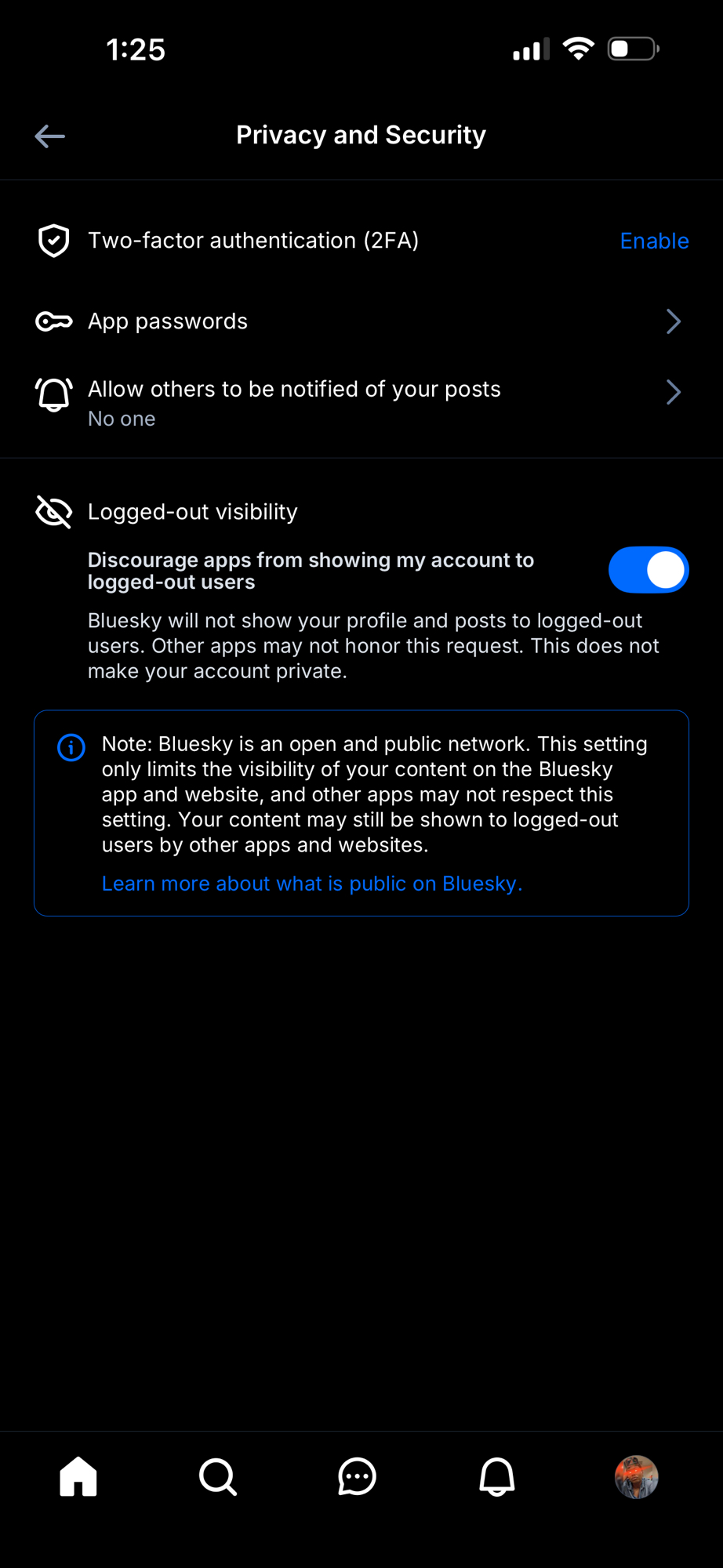The image size is (723, 1568).
Task: Open Allow others to be notified row
Action: pos(361,402)
